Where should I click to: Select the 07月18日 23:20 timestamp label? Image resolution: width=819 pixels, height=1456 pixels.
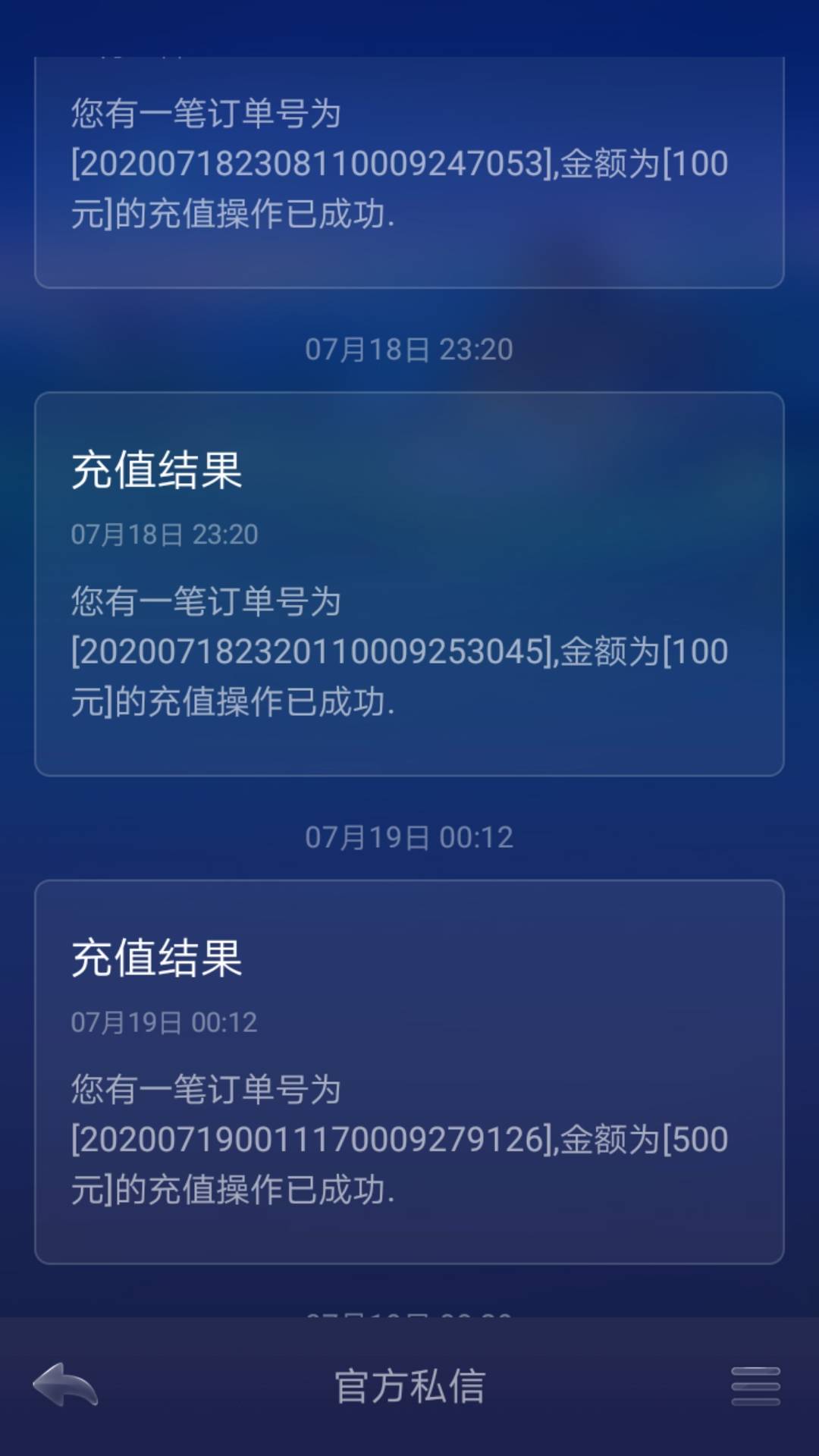tap(409, 350)
